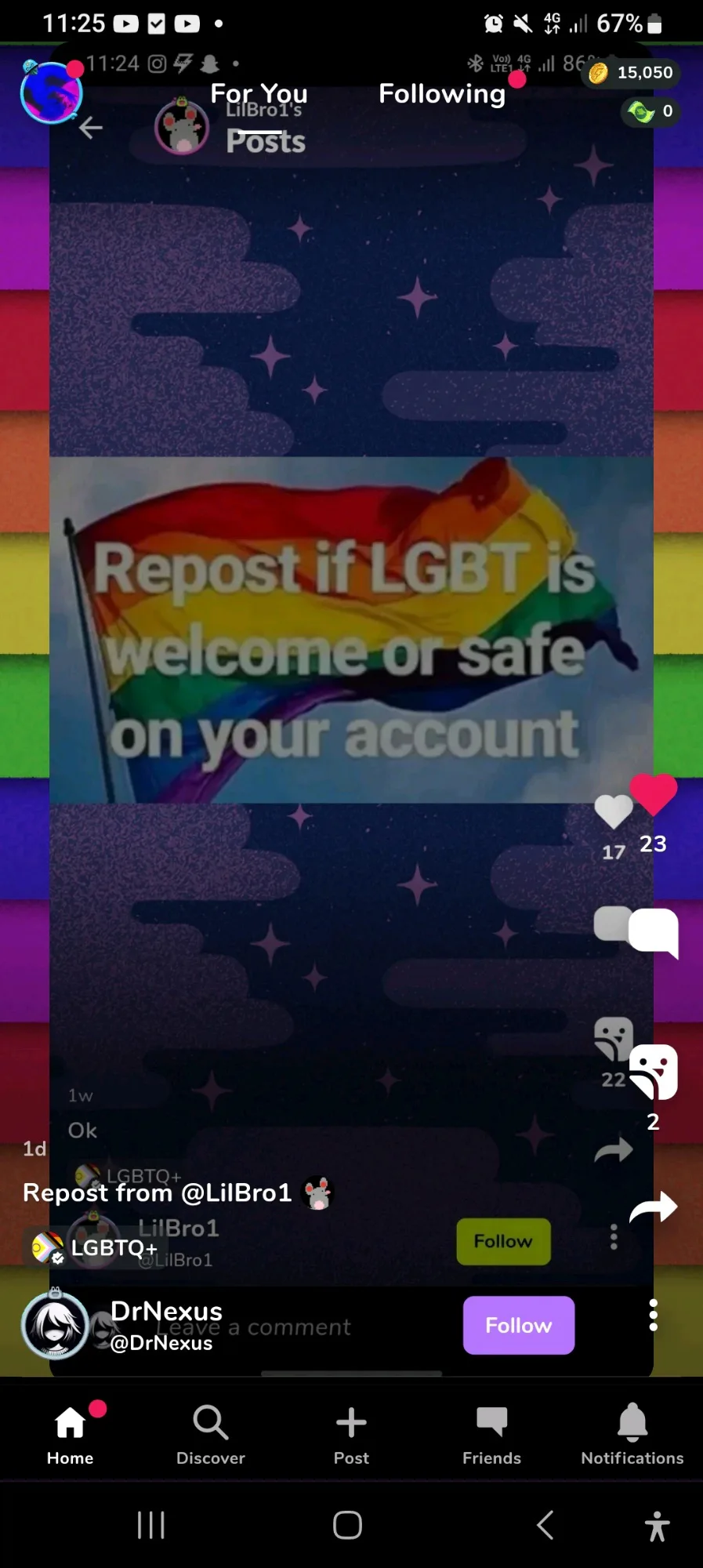Tap the white meme-face reaction icon
Image resolution: width=703 pixels, height=1568 pixels.
point(654,1072)
